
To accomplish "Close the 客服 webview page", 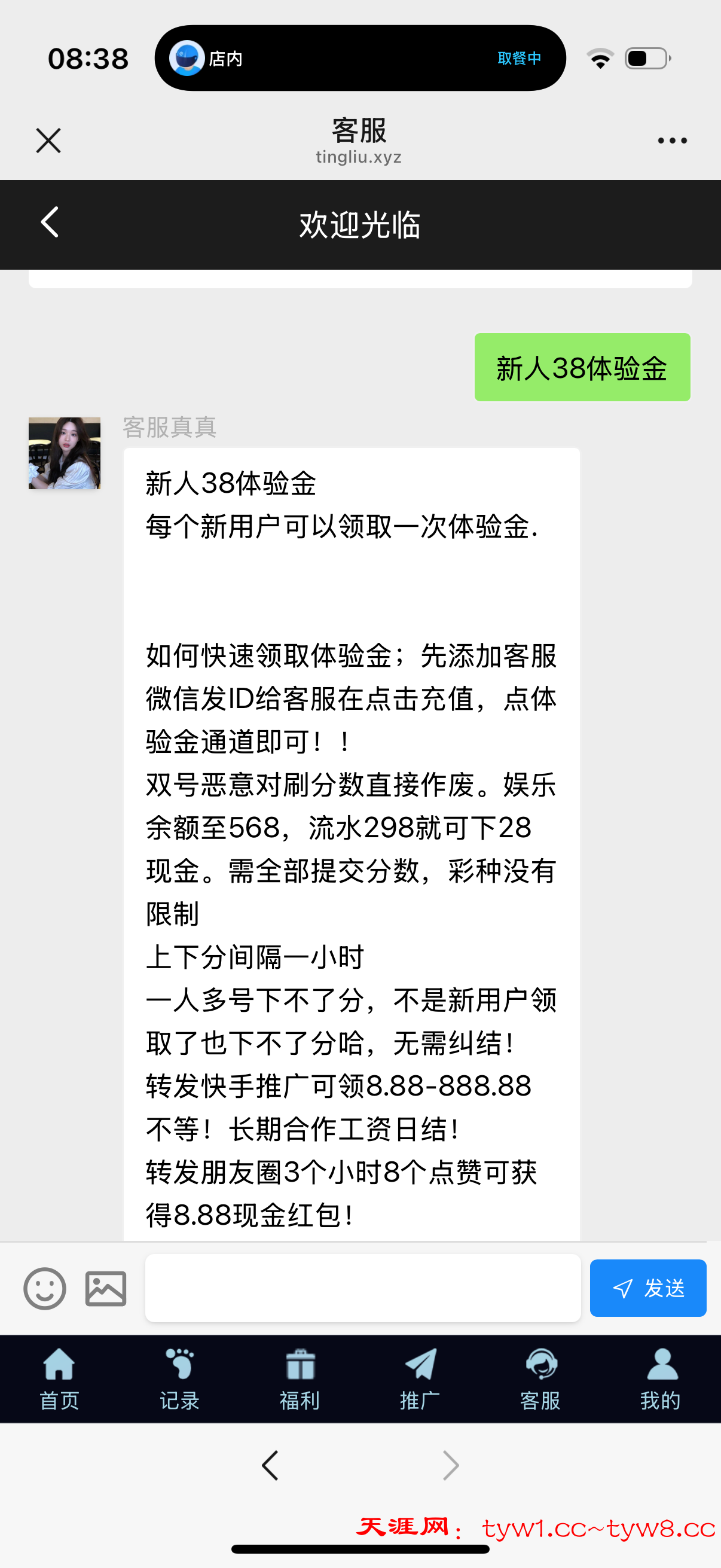I will click(x=48, y=141).
